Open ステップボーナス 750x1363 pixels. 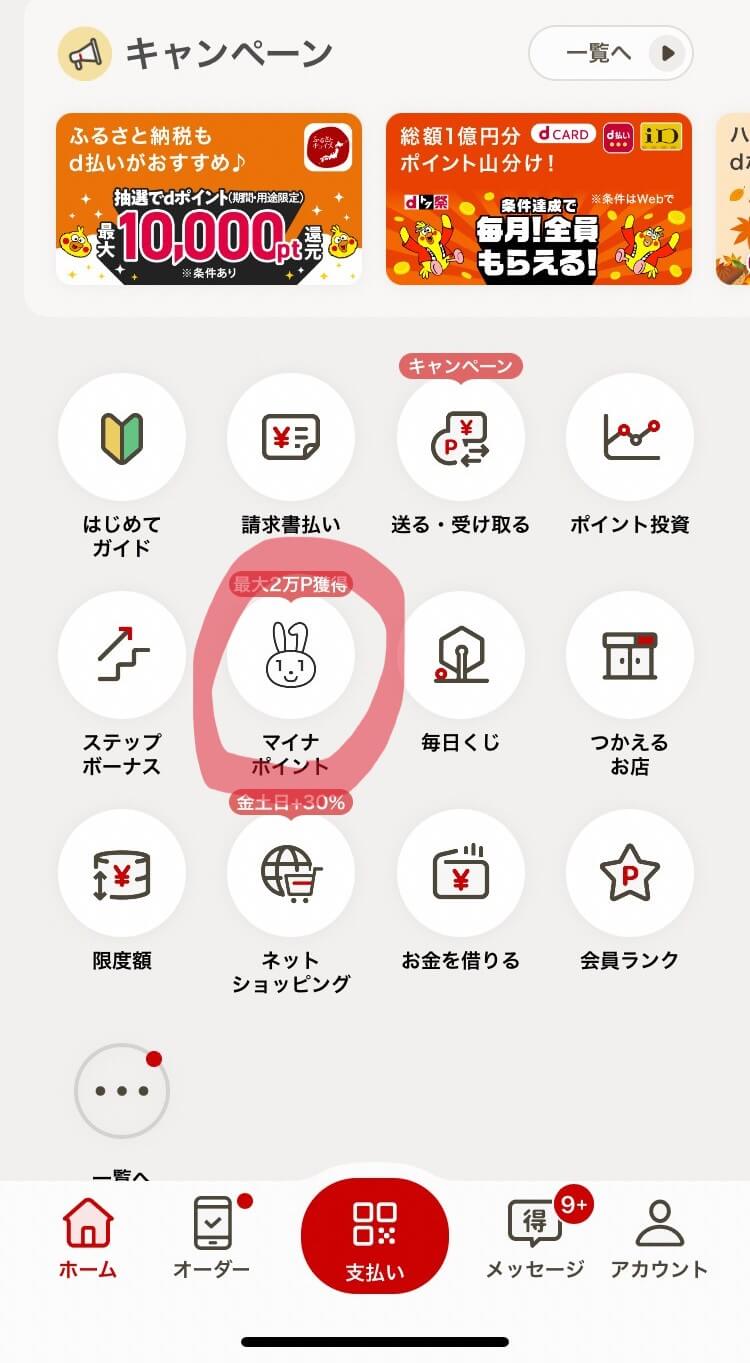[122, 655]
